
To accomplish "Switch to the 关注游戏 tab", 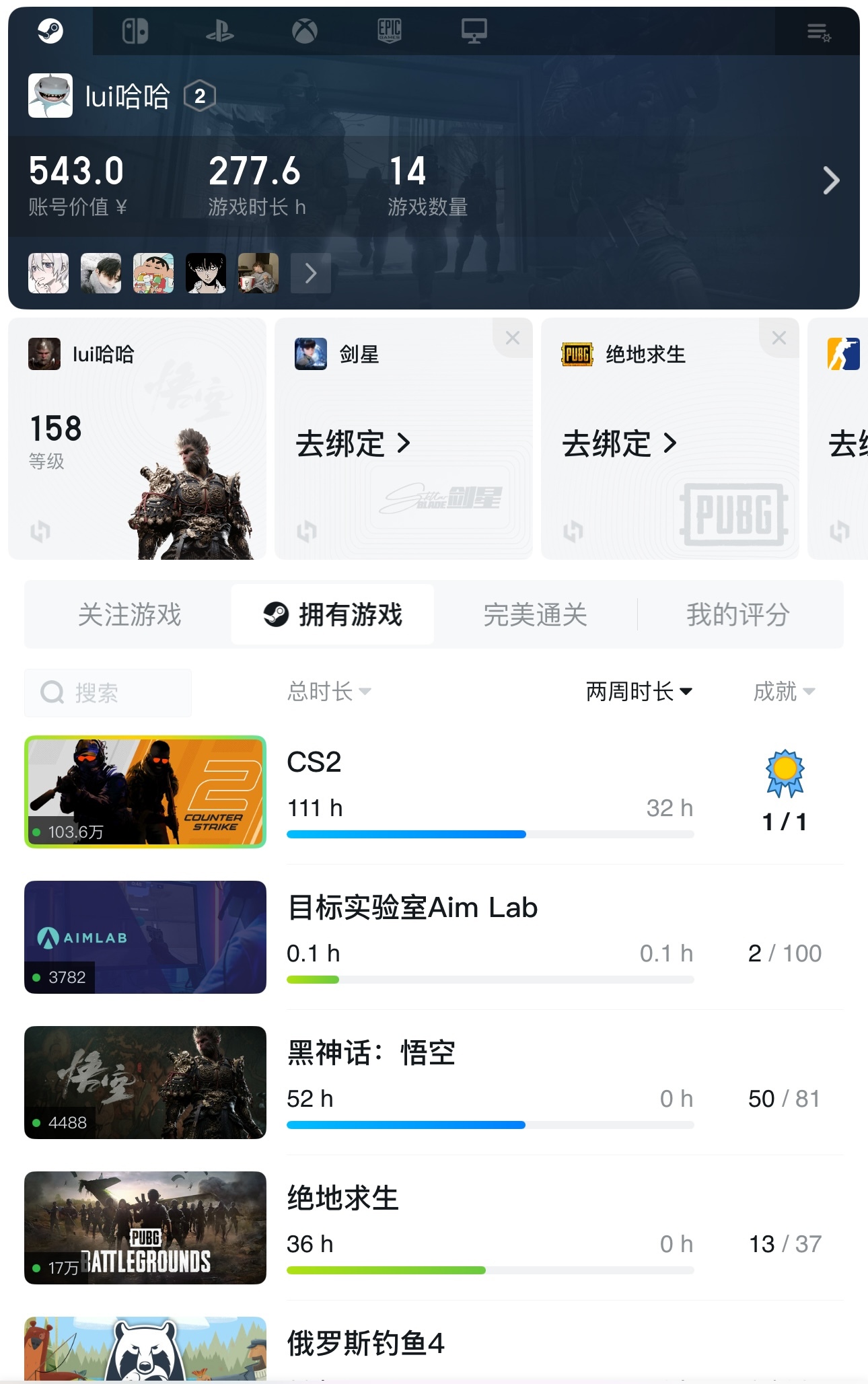I will [129, 614].
